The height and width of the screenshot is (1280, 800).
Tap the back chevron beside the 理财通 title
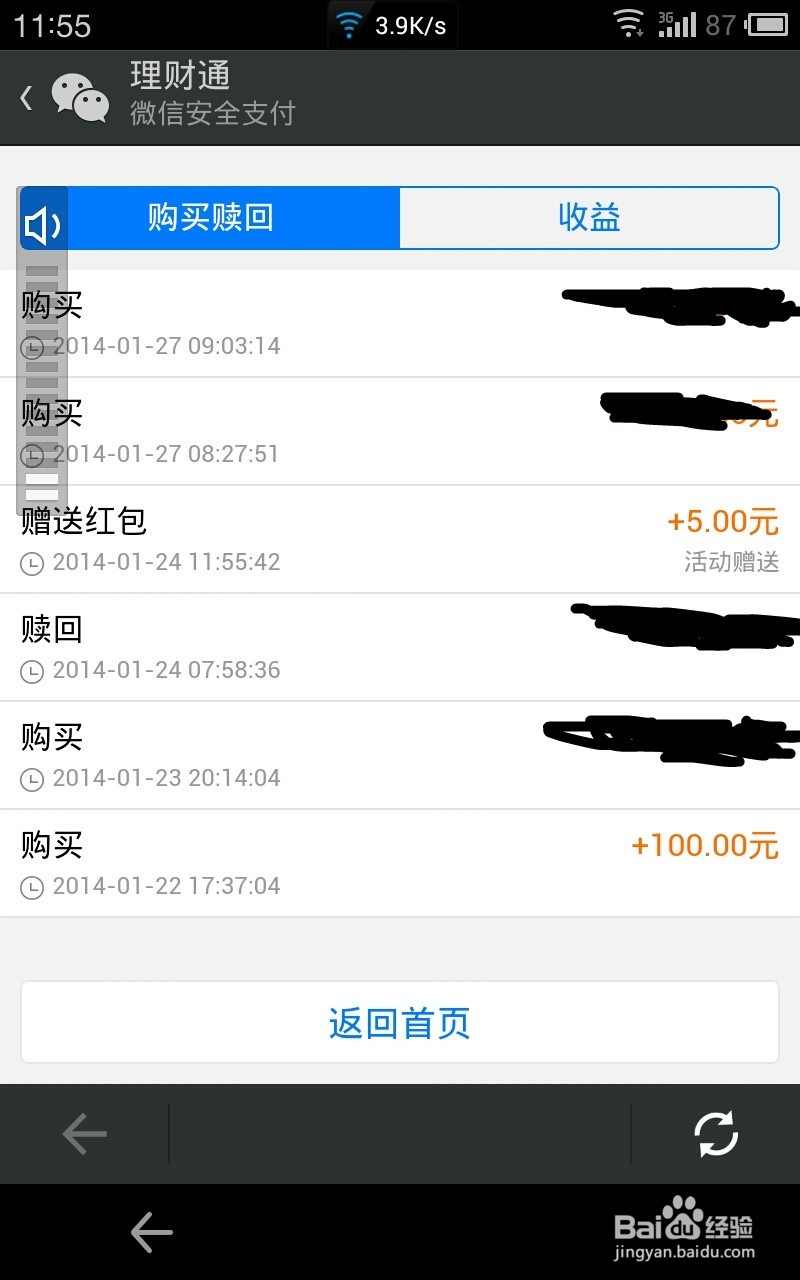point(27,97)
